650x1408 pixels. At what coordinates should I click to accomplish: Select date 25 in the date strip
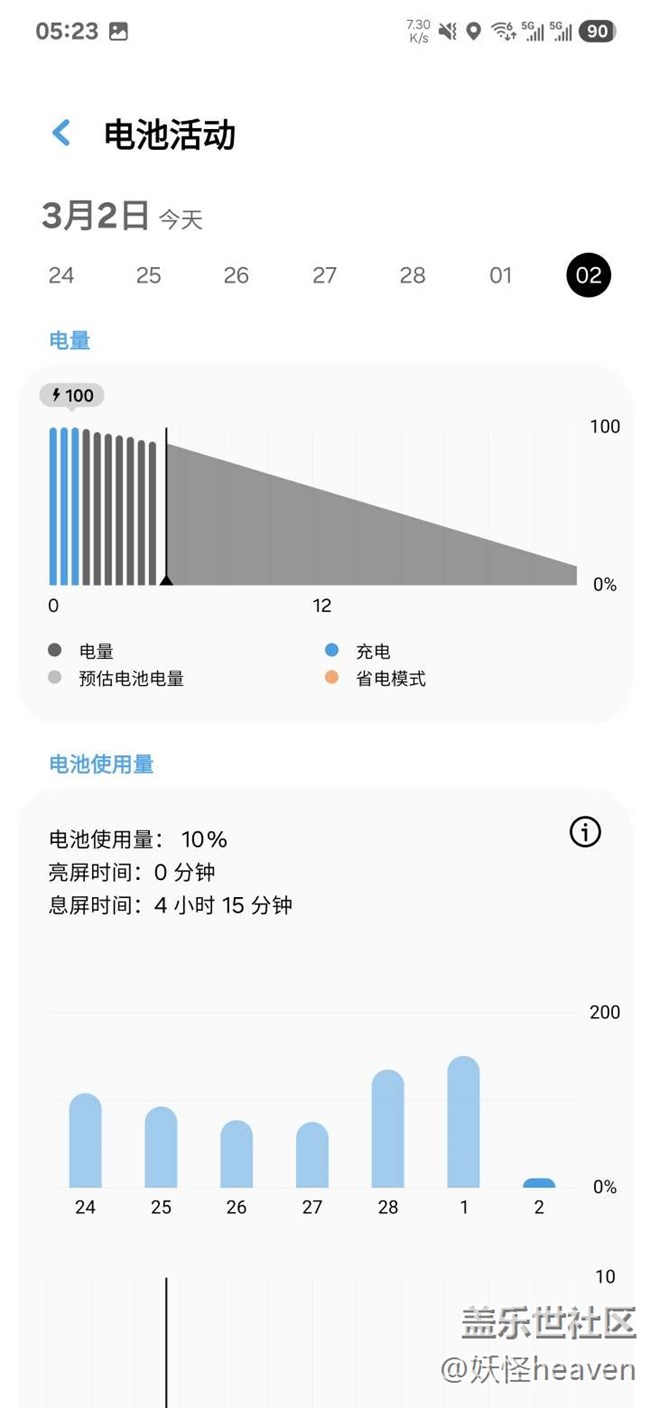pyautogui.click(x=148, y=275)
